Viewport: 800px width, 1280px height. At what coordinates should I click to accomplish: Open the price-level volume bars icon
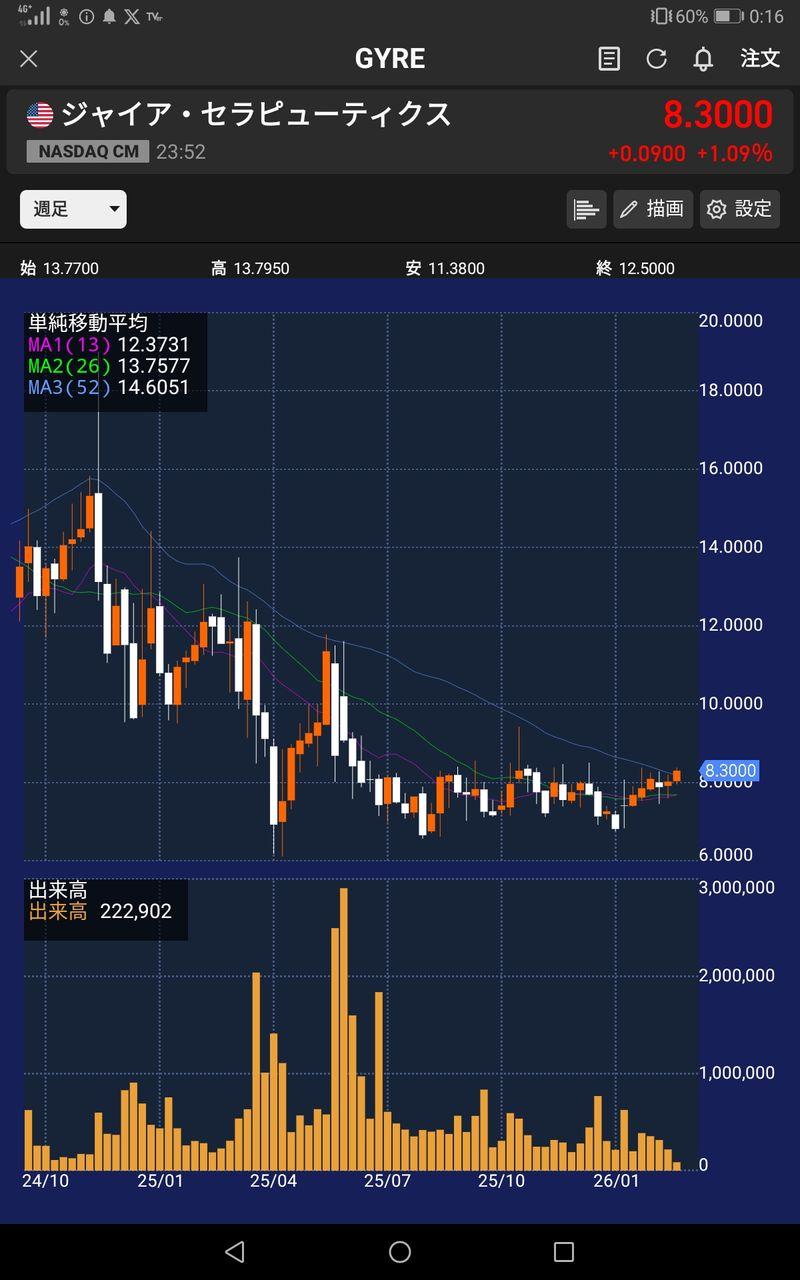pos(587,209)
